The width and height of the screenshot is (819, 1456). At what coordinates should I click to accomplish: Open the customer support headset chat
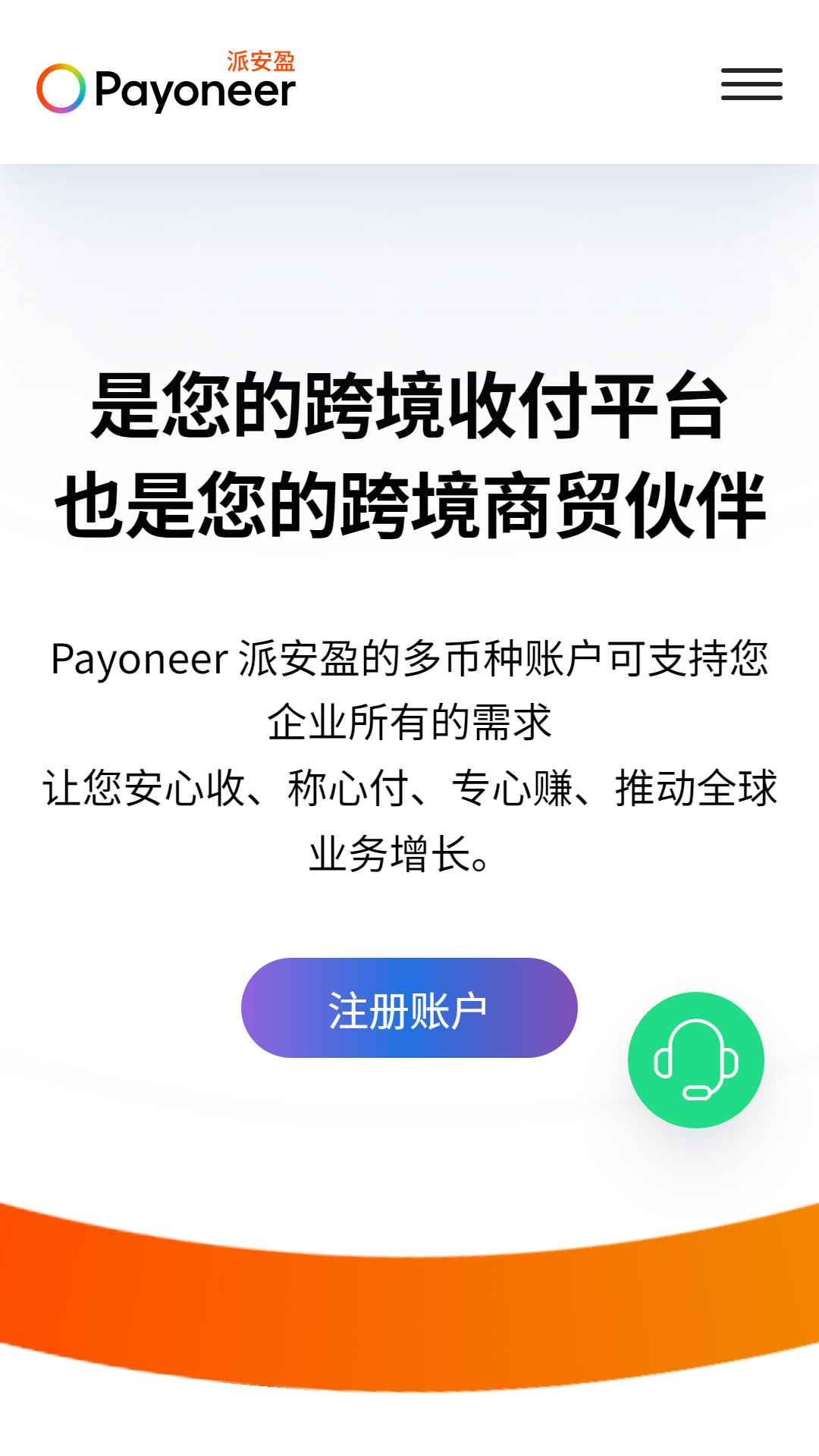coord(696,1060)
